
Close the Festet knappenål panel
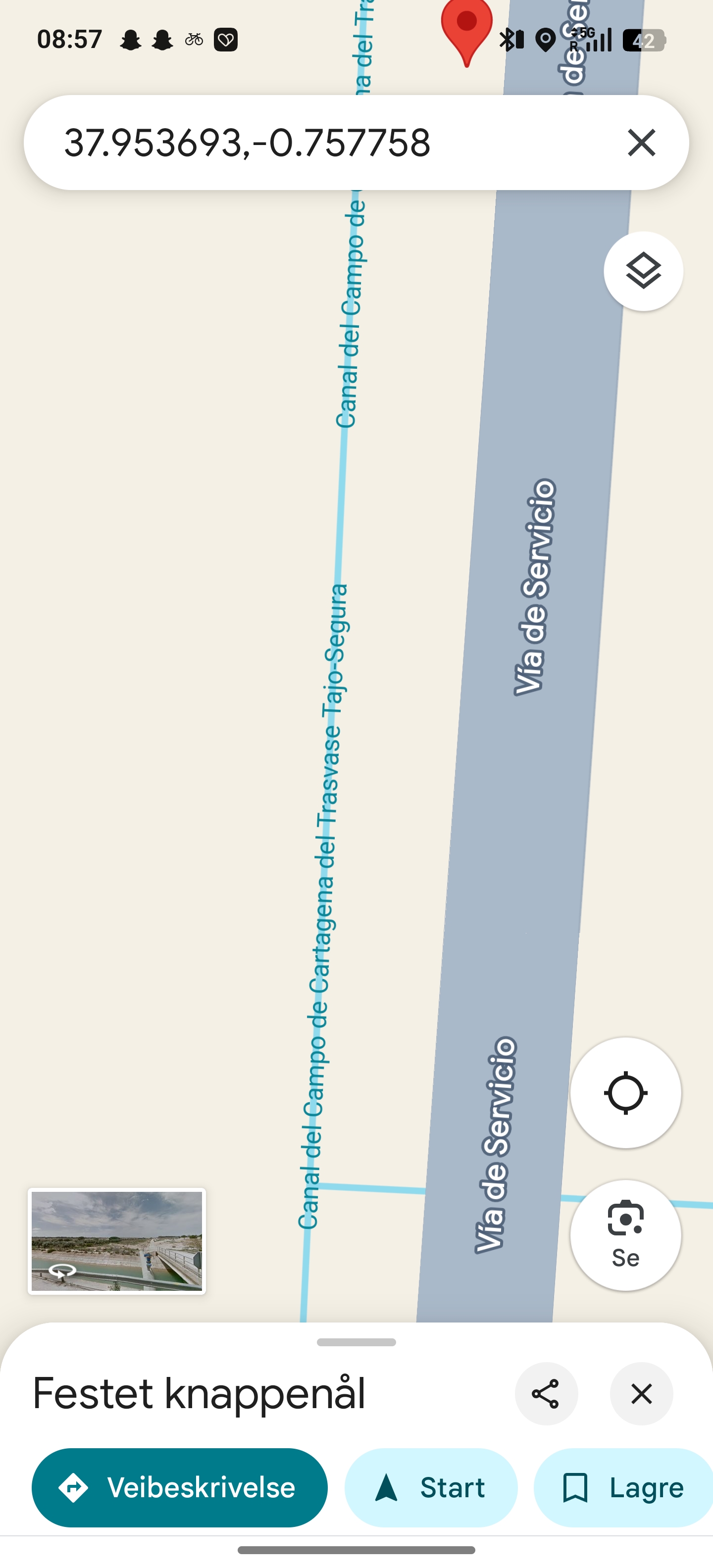(641, 1394)
